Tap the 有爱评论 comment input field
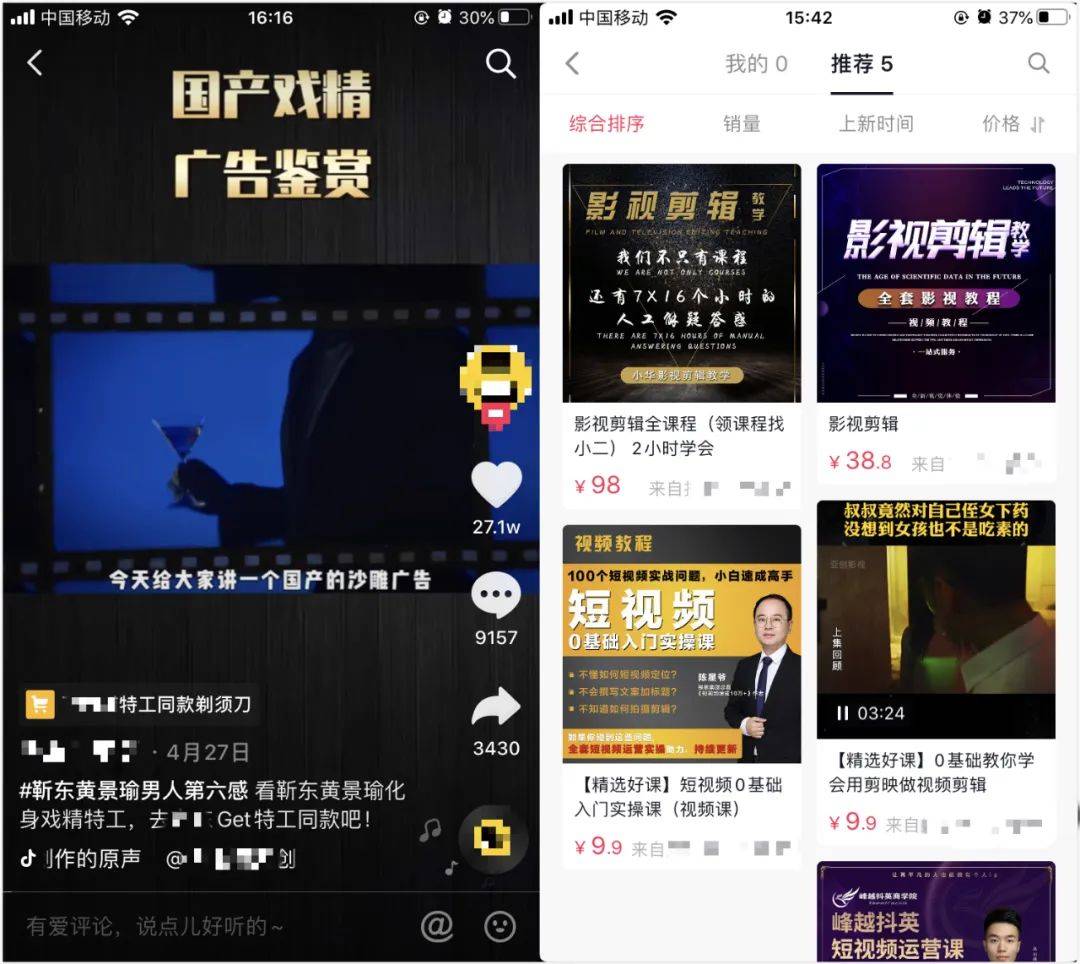 (x=200, y=927)
